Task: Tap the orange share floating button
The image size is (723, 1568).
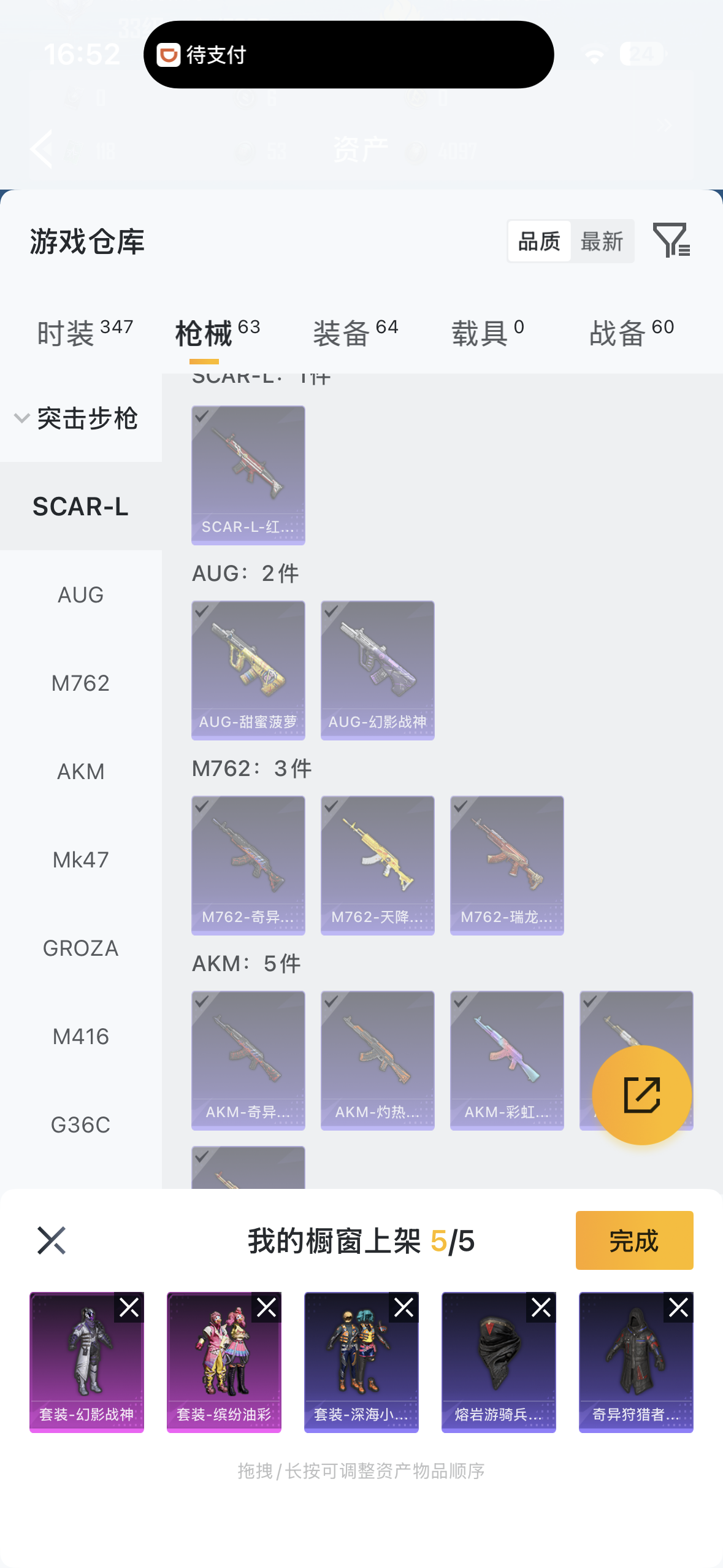Action: pos(641,1095)
